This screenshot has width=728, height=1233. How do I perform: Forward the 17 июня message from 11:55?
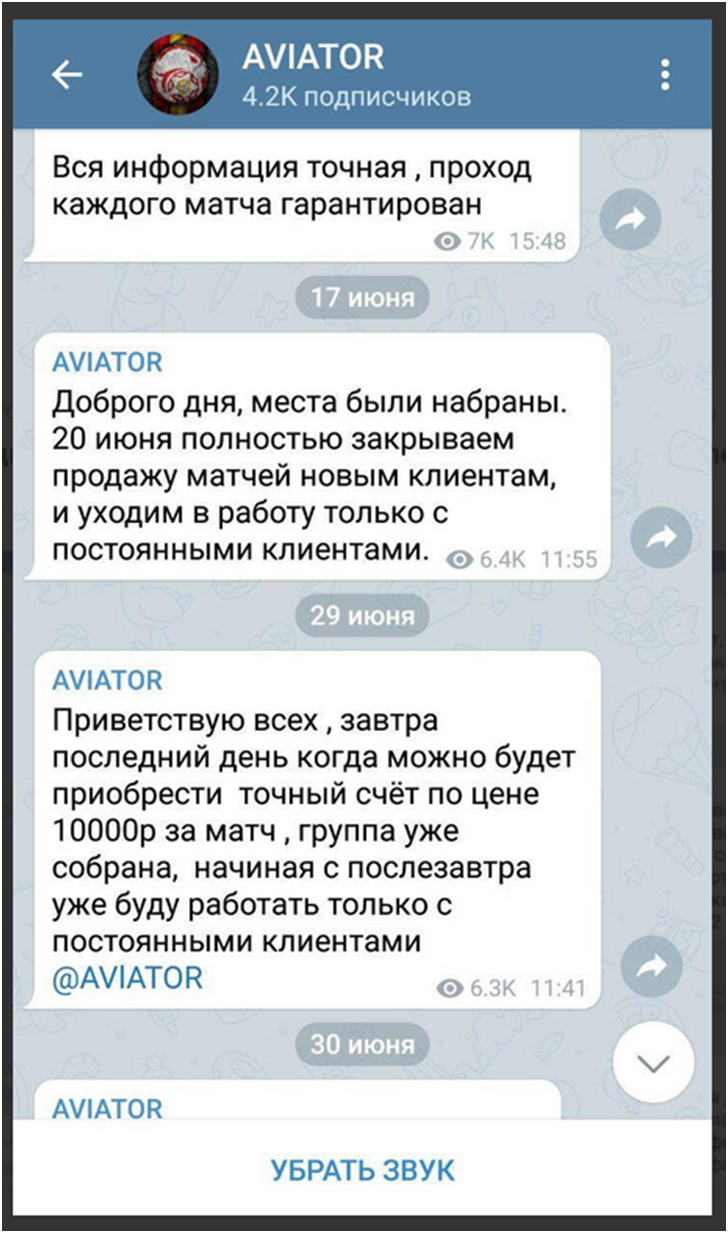coord(661,538)
